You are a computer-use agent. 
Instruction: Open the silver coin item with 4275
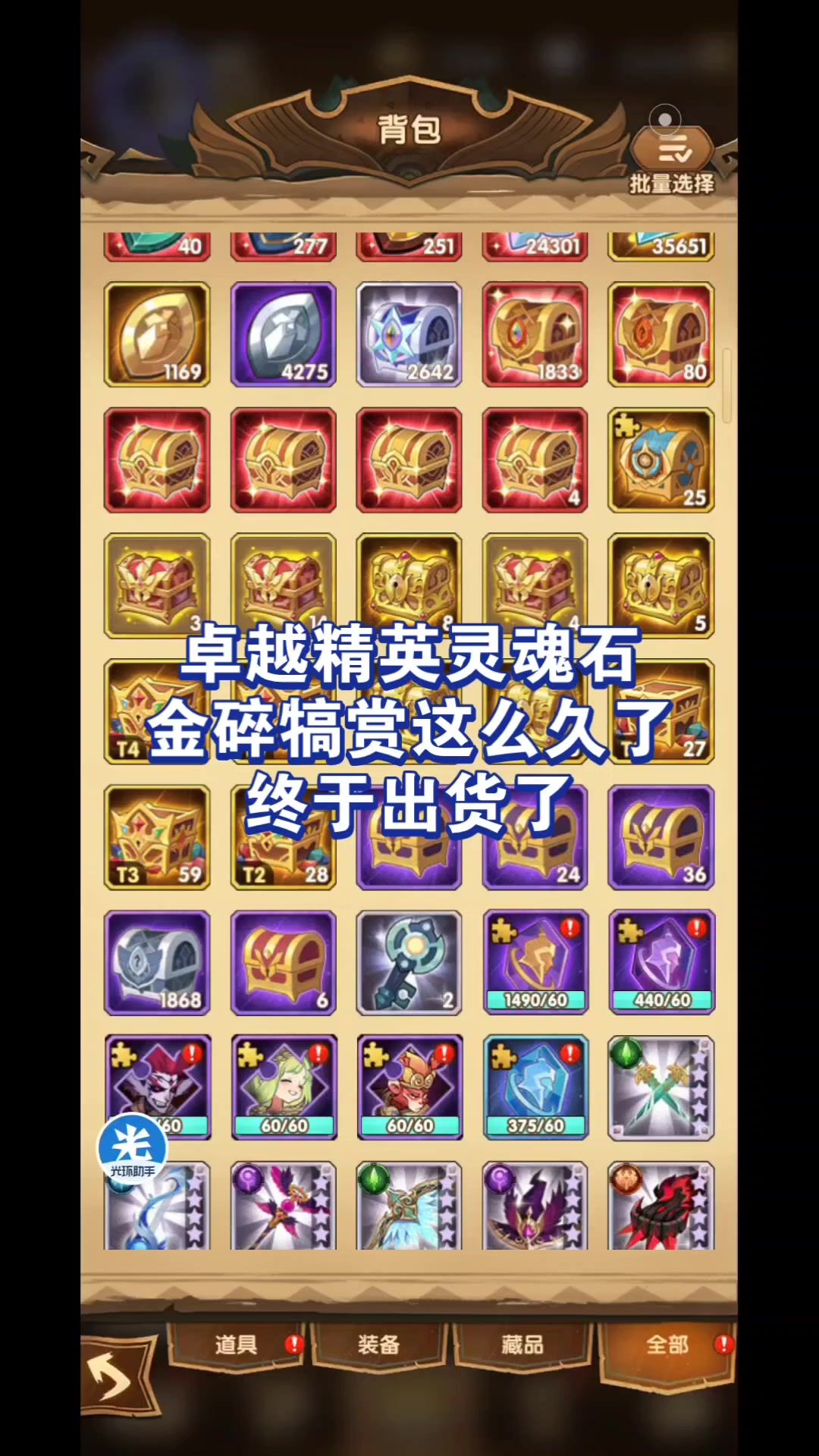[283, 334]
